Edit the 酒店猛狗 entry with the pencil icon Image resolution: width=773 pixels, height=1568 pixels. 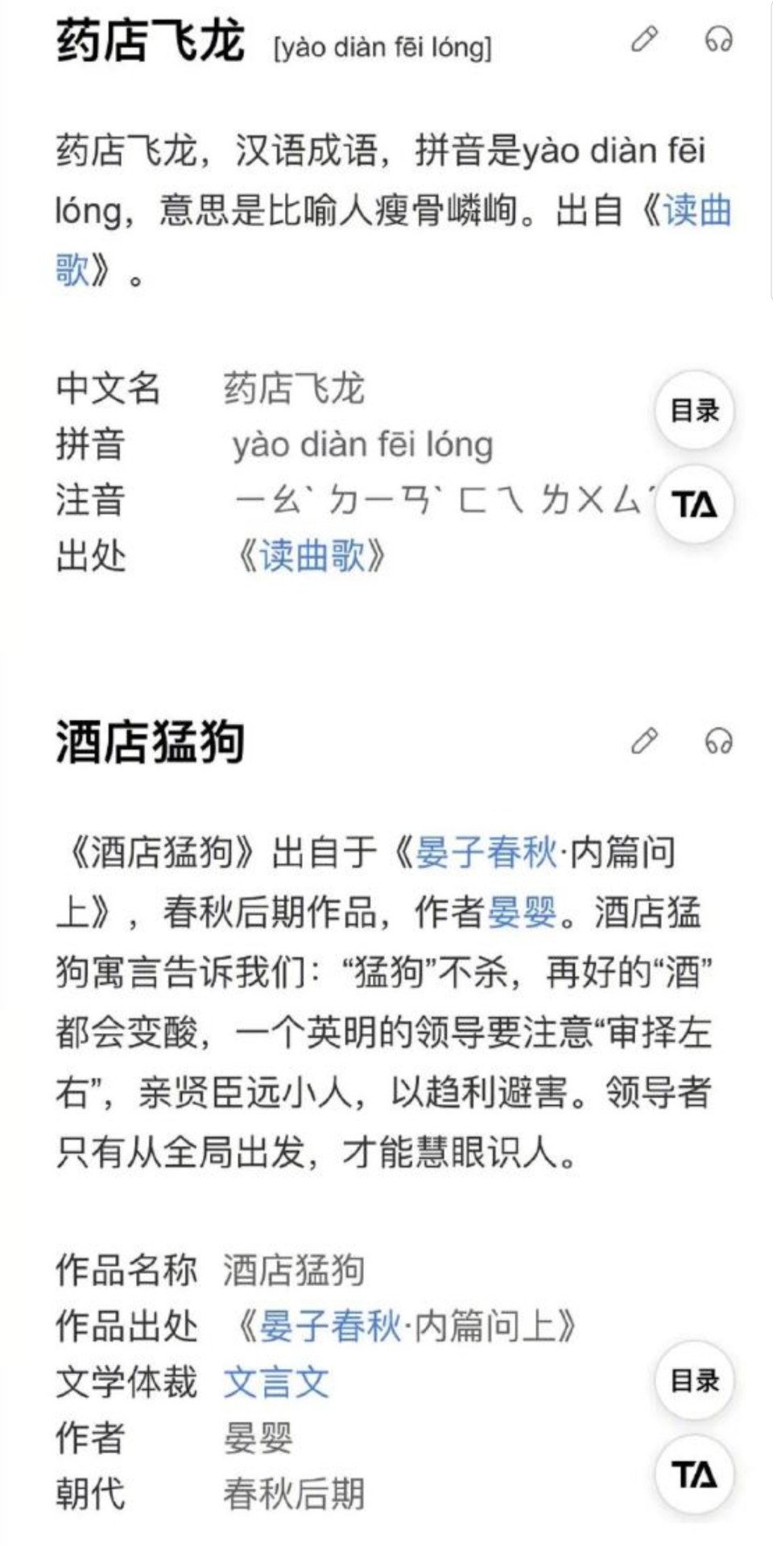tap(644, 741)
